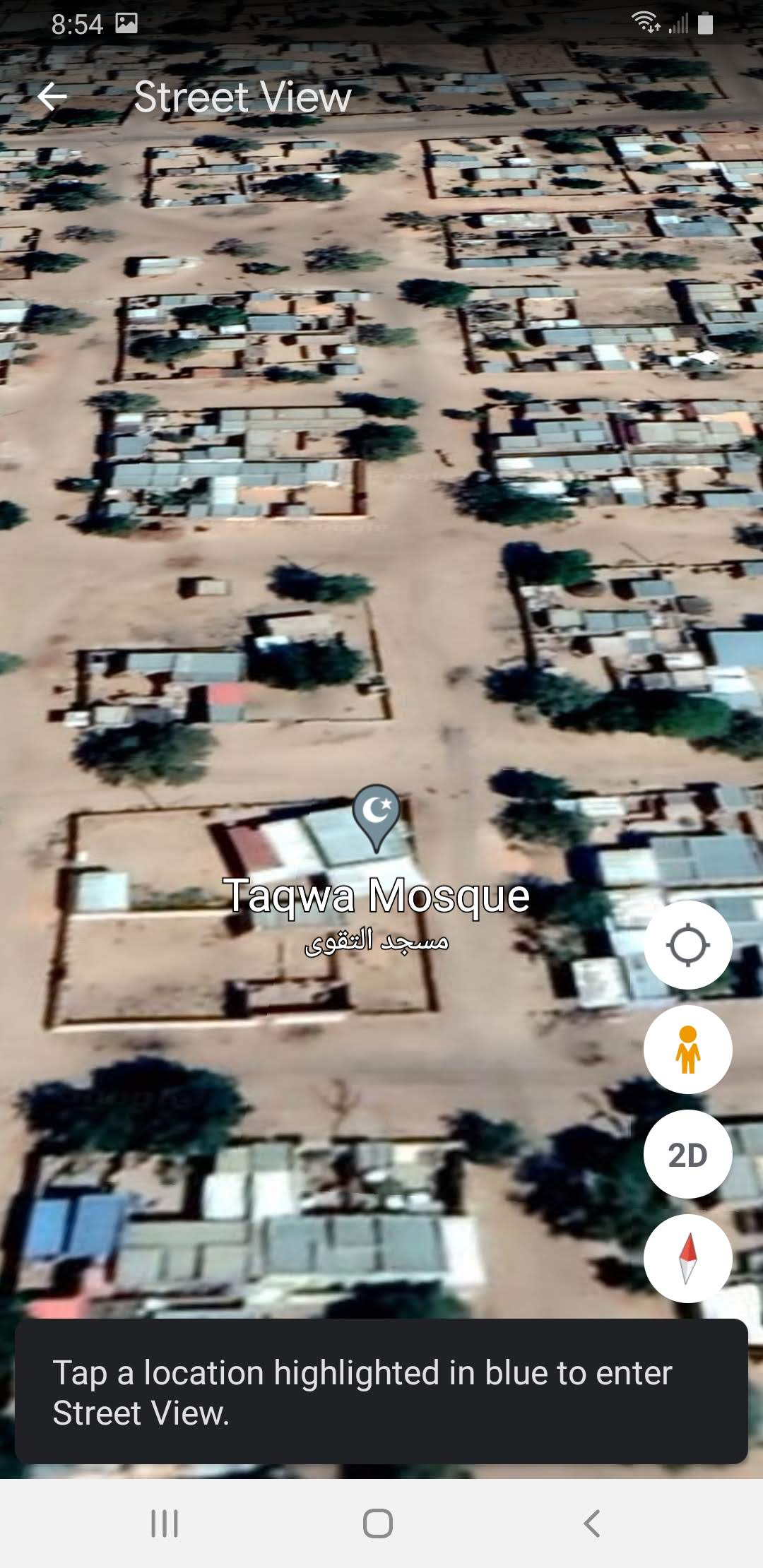Center map on my location
763x1568 pixels.
click(687, 945)
